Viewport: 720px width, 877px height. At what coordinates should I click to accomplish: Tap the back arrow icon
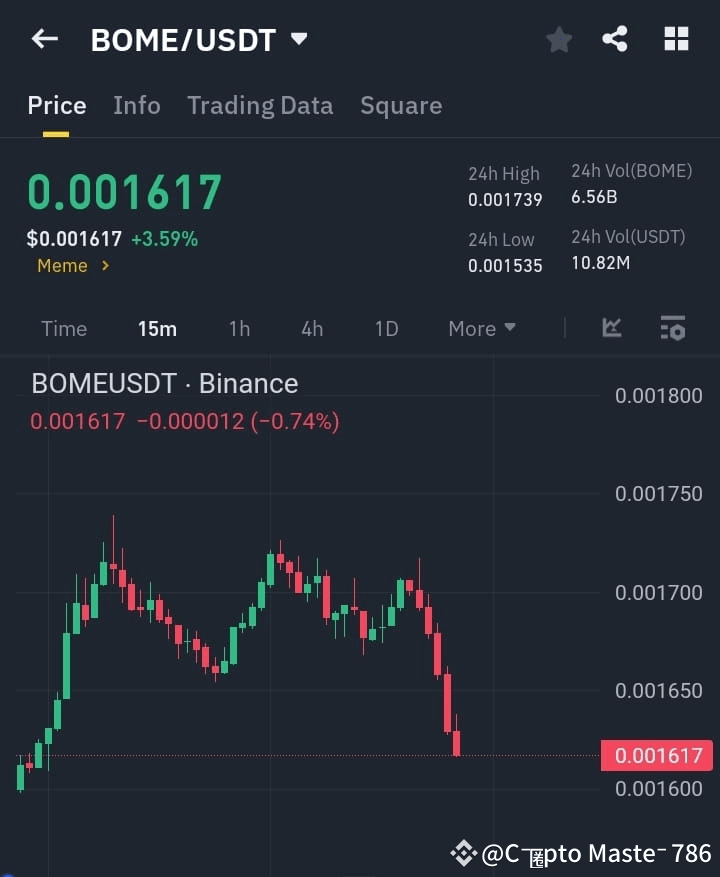coord(43,39)
